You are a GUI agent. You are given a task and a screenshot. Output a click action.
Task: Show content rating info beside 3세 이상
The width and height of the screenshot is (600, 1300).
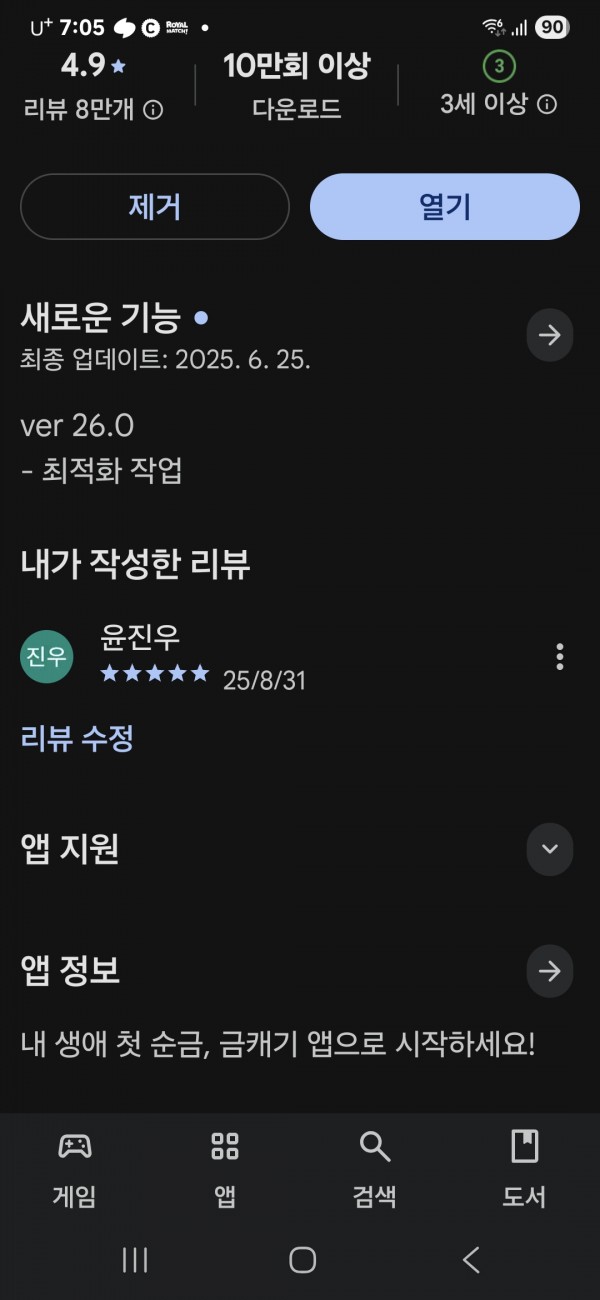pos(547,105)
